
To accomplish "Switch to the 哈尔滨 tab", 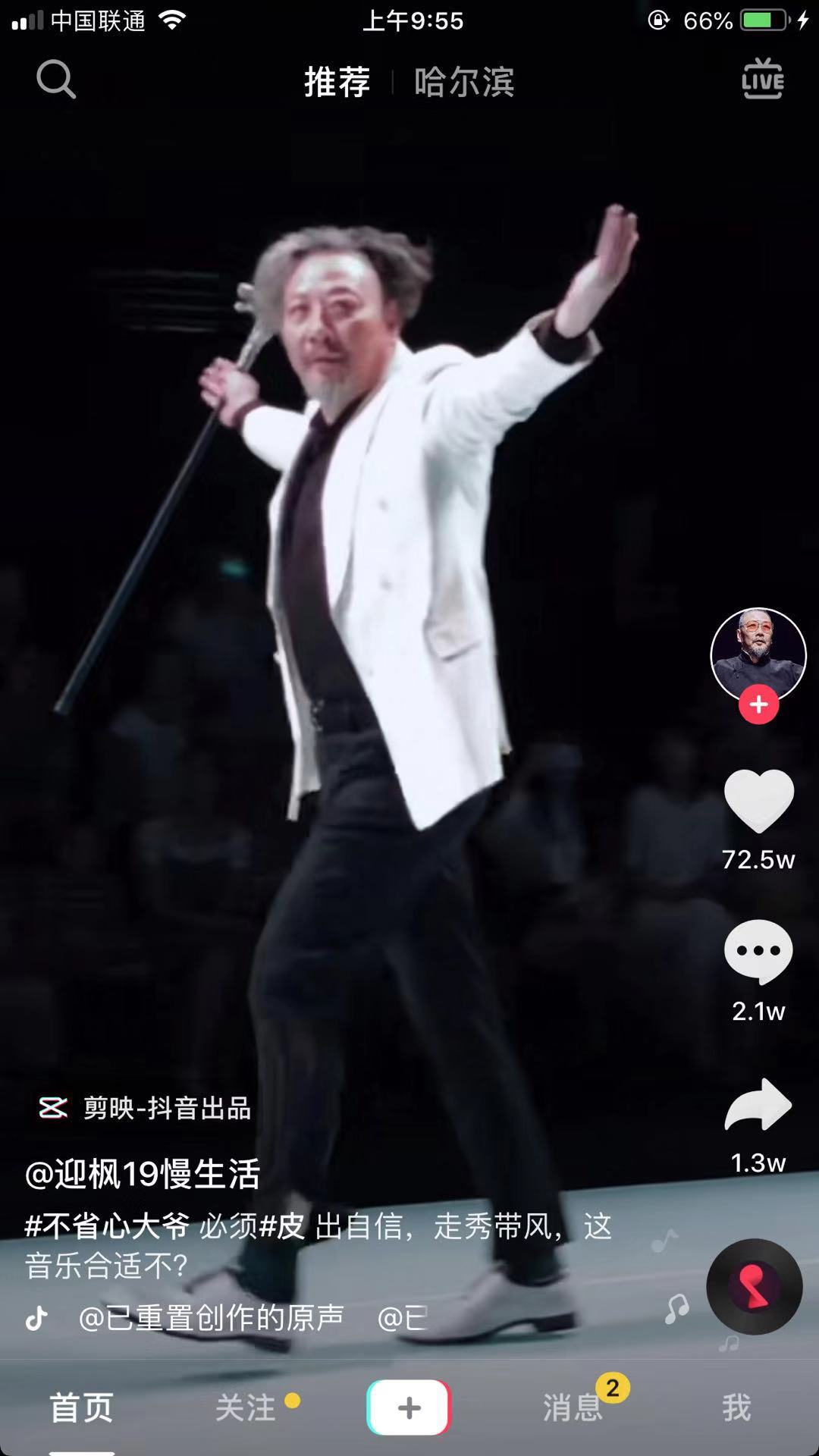I will coord(464,82).
